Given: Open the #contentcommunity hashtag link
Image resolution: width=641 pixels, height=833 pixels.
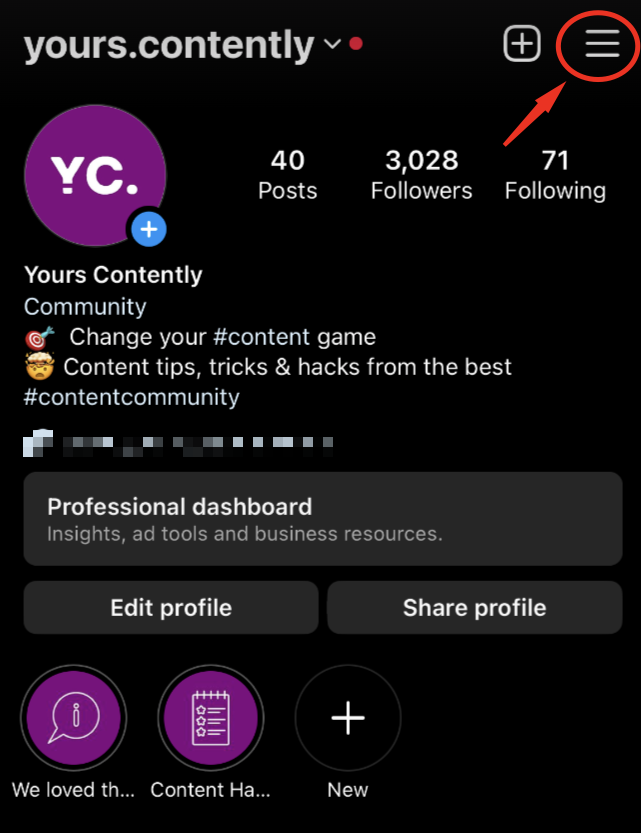Looking at the screenshot, I should (132, 397).
